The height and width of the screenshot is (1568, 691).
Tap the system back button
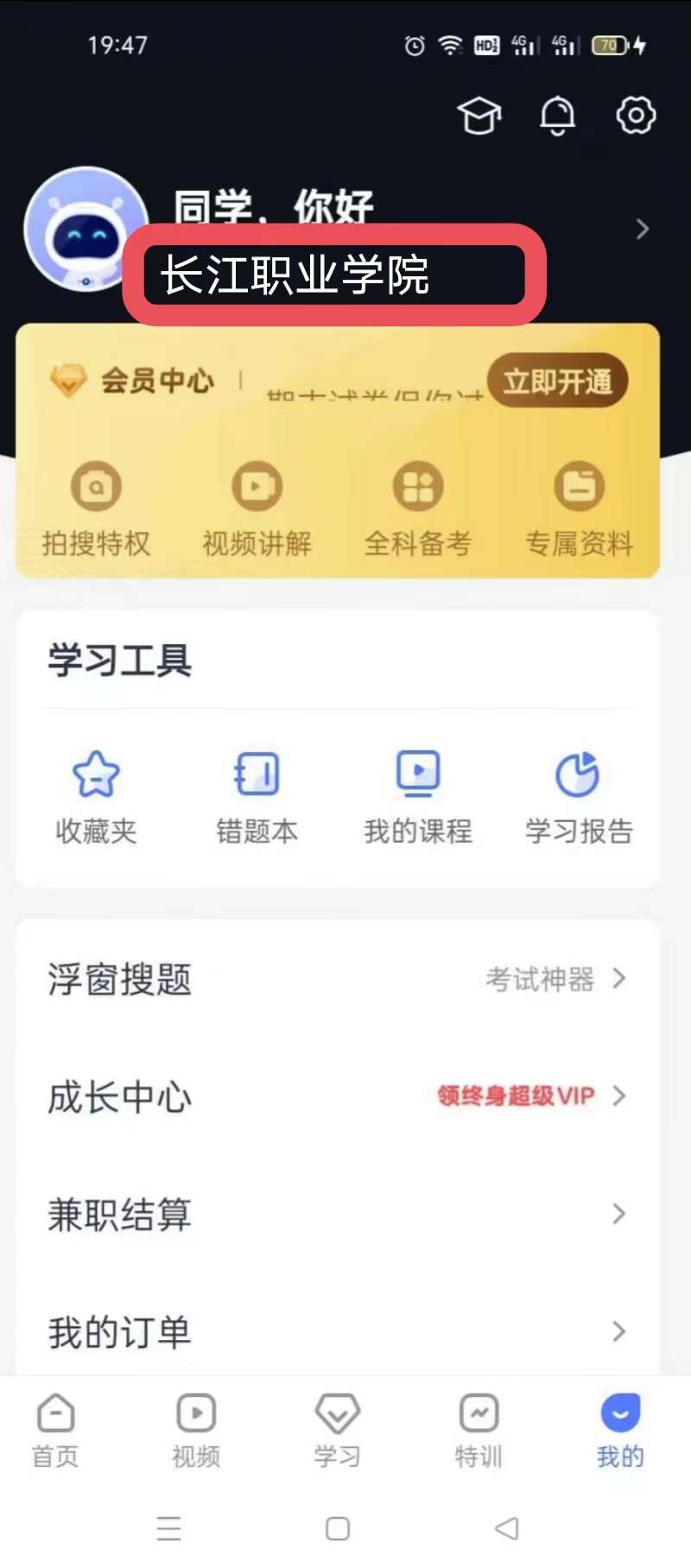pos(507,1528)
